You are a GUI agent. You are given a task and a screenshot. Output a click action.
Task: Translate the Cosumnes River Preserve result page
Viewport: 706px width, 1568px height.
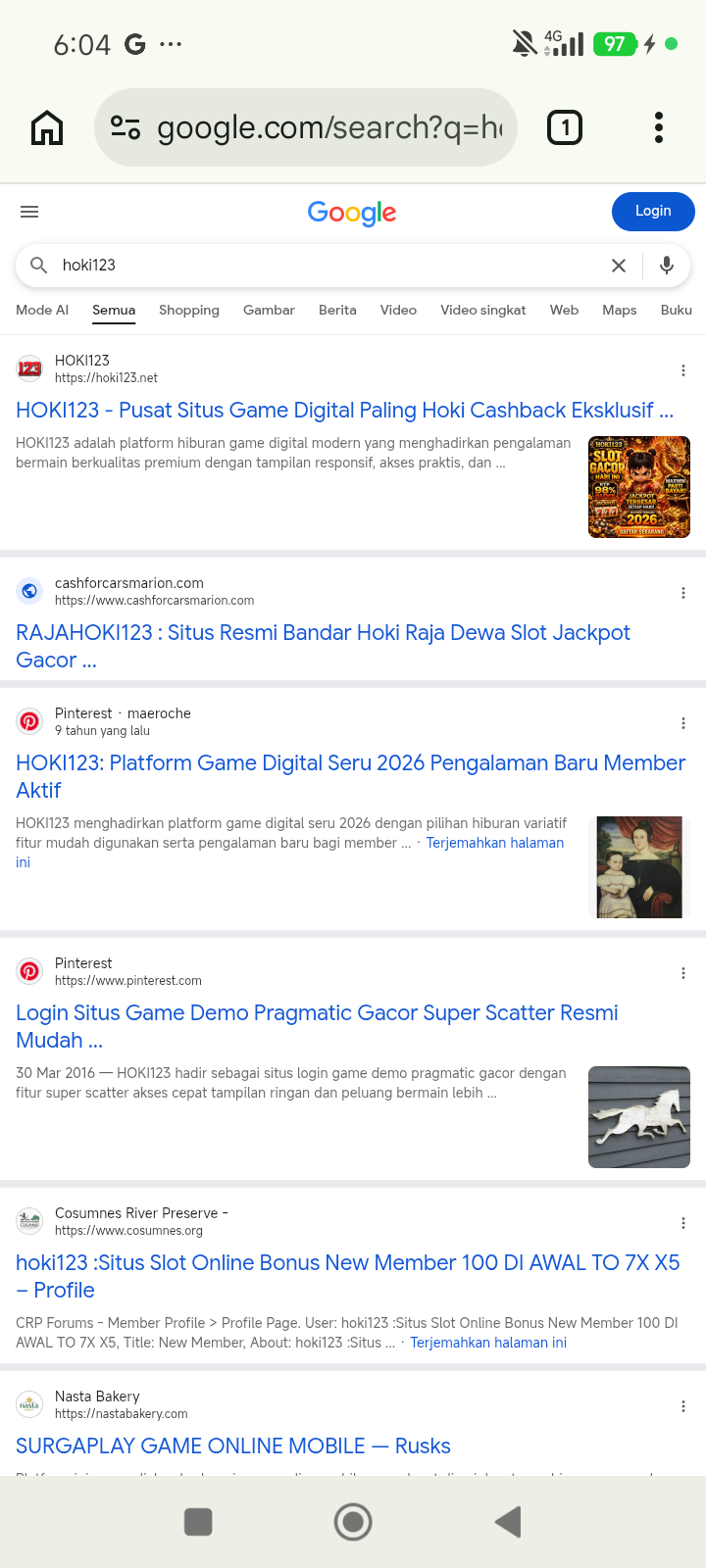click(x=488, y=1343)
